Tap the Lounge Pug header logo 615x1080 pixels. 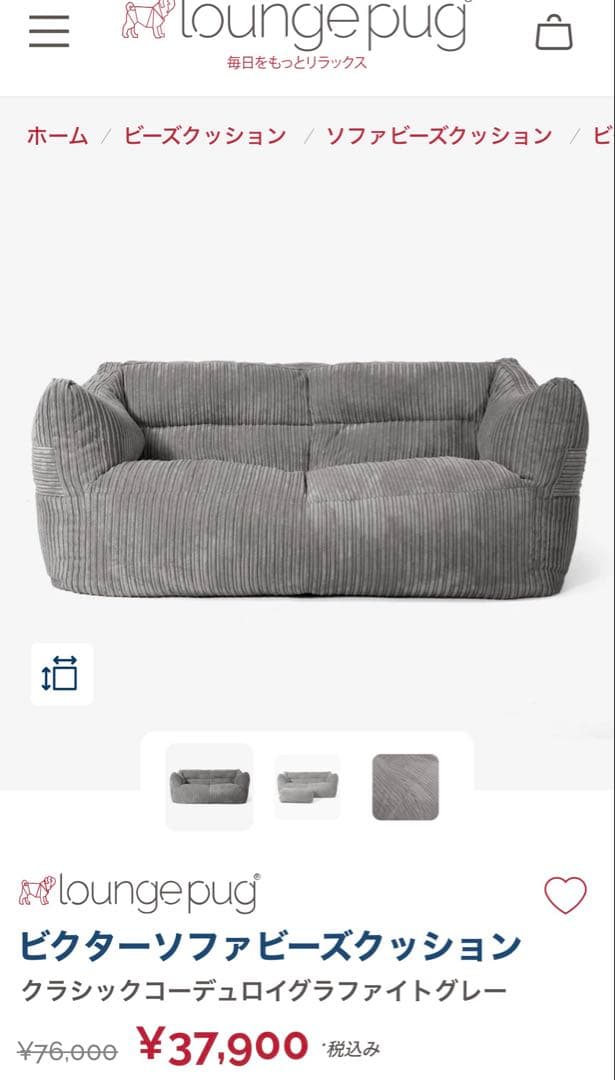[297, 28]
